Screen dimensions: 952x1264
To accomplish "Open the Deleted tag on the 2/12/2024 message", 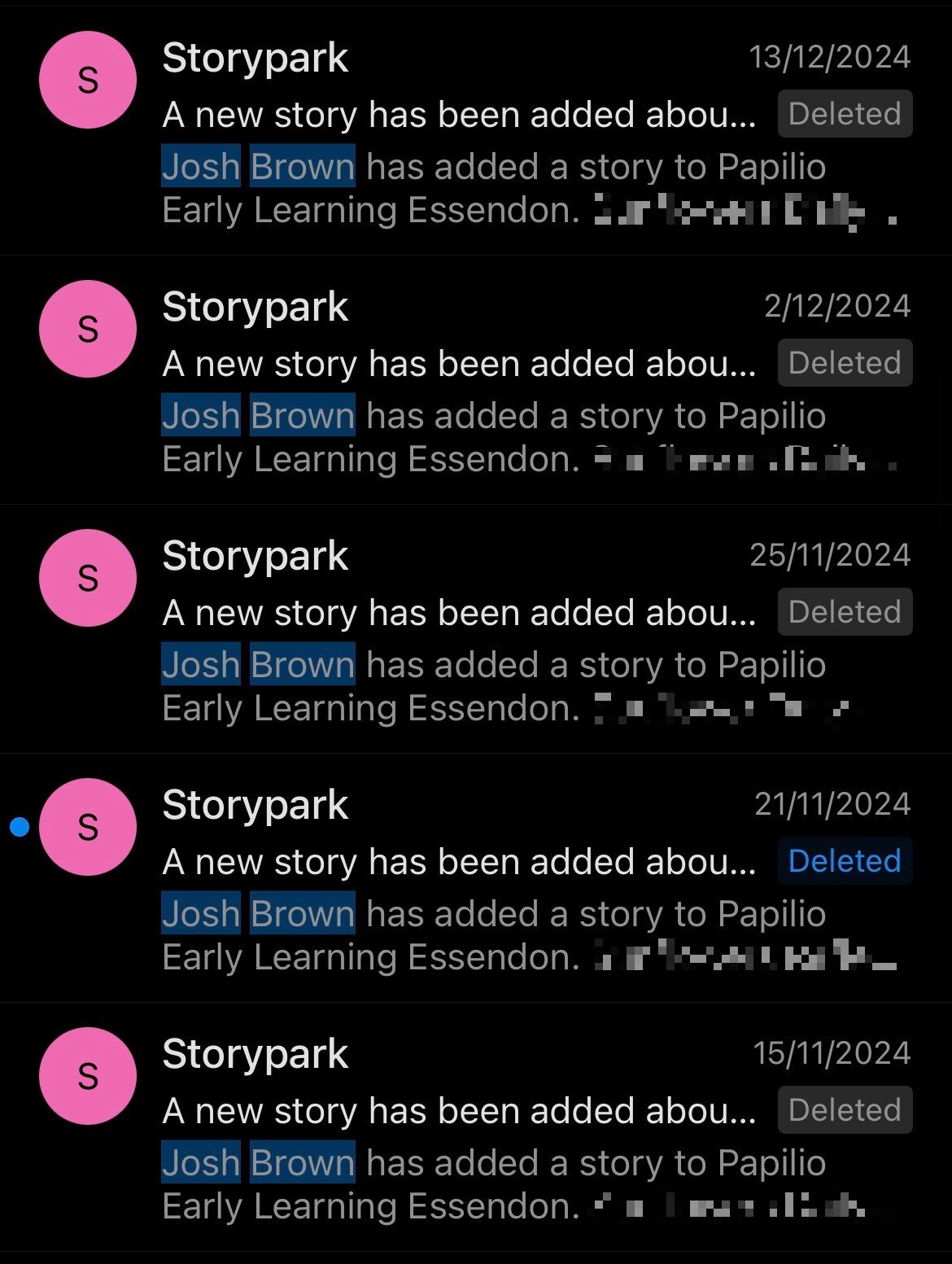I will [845, 363].
